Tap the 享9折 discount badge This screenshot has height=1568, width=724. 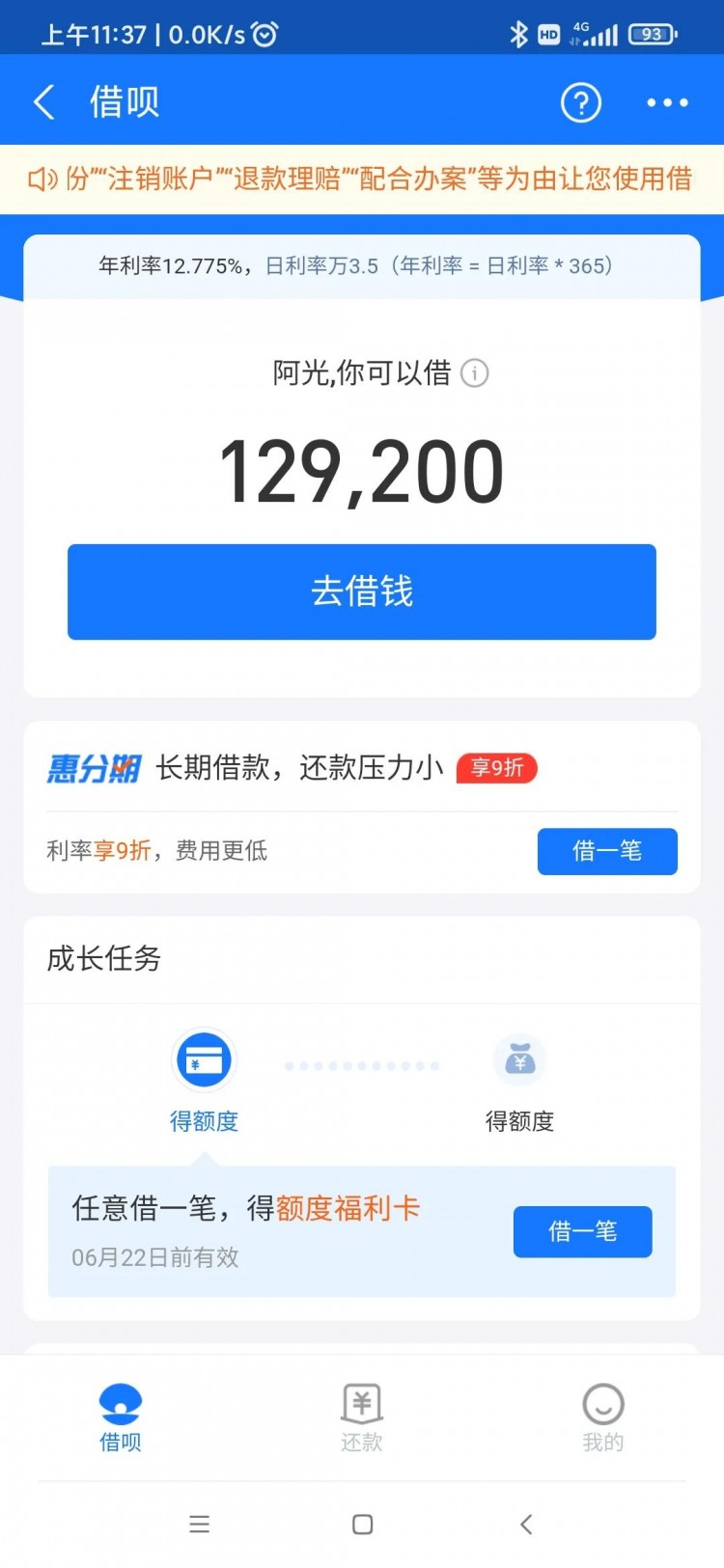(495, 767)
